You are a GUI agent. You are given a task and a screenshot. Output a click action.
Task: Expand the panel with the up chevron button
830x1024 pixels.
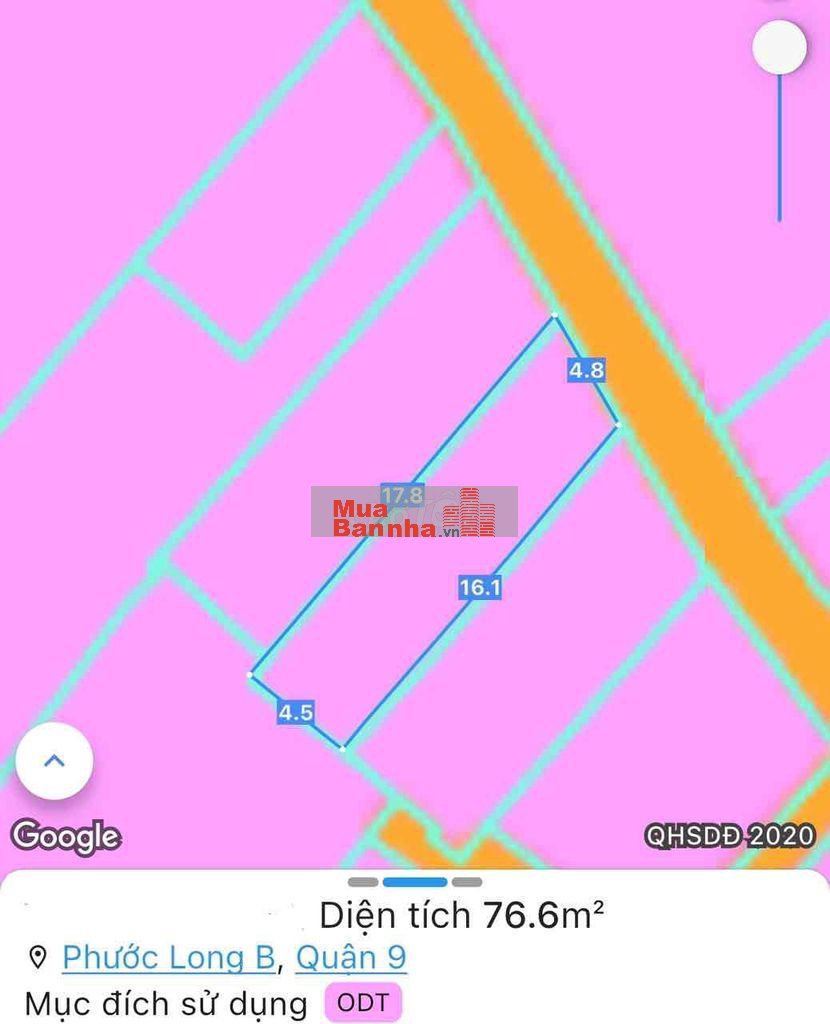(x=54, y=760)
